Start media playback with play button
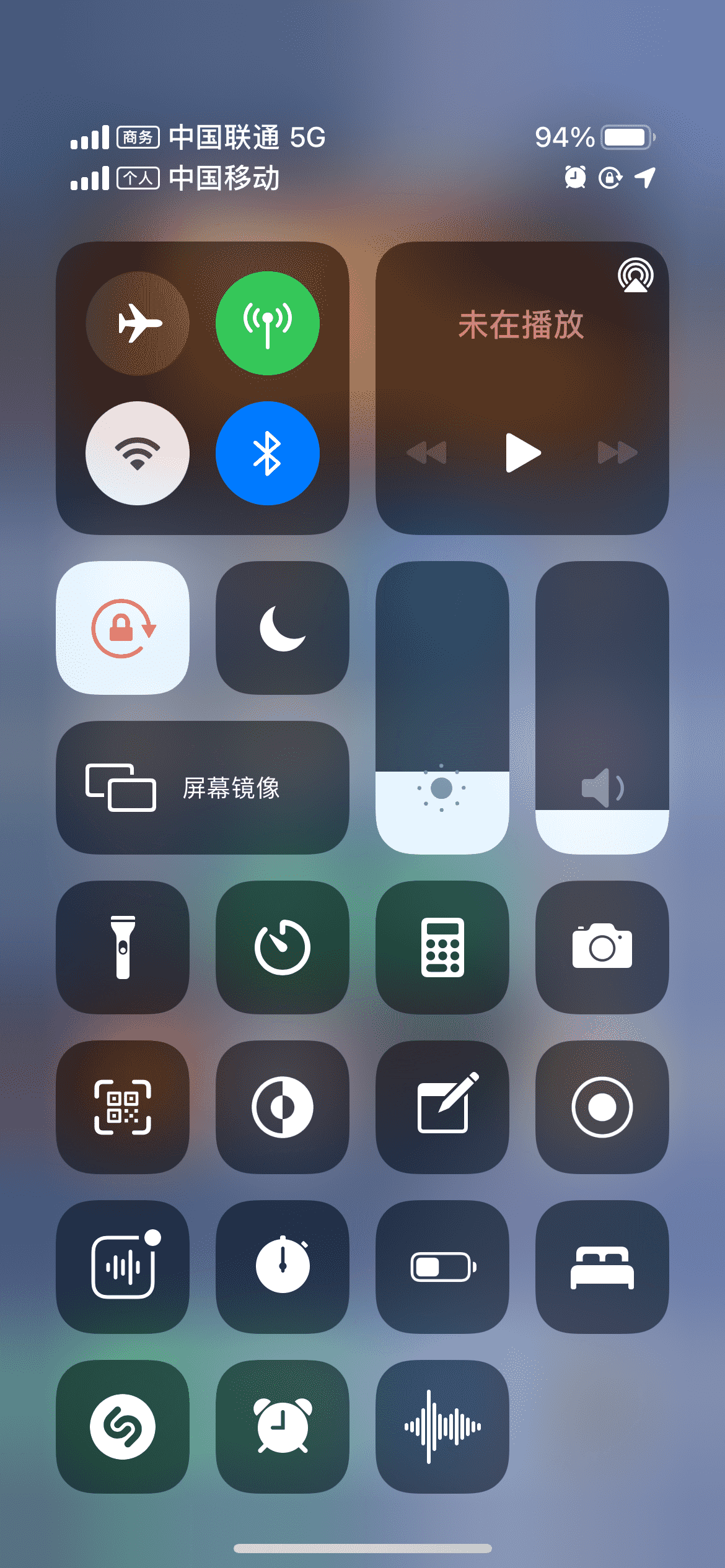Screen dimensions: 725x1568 (x=522, y=453)
